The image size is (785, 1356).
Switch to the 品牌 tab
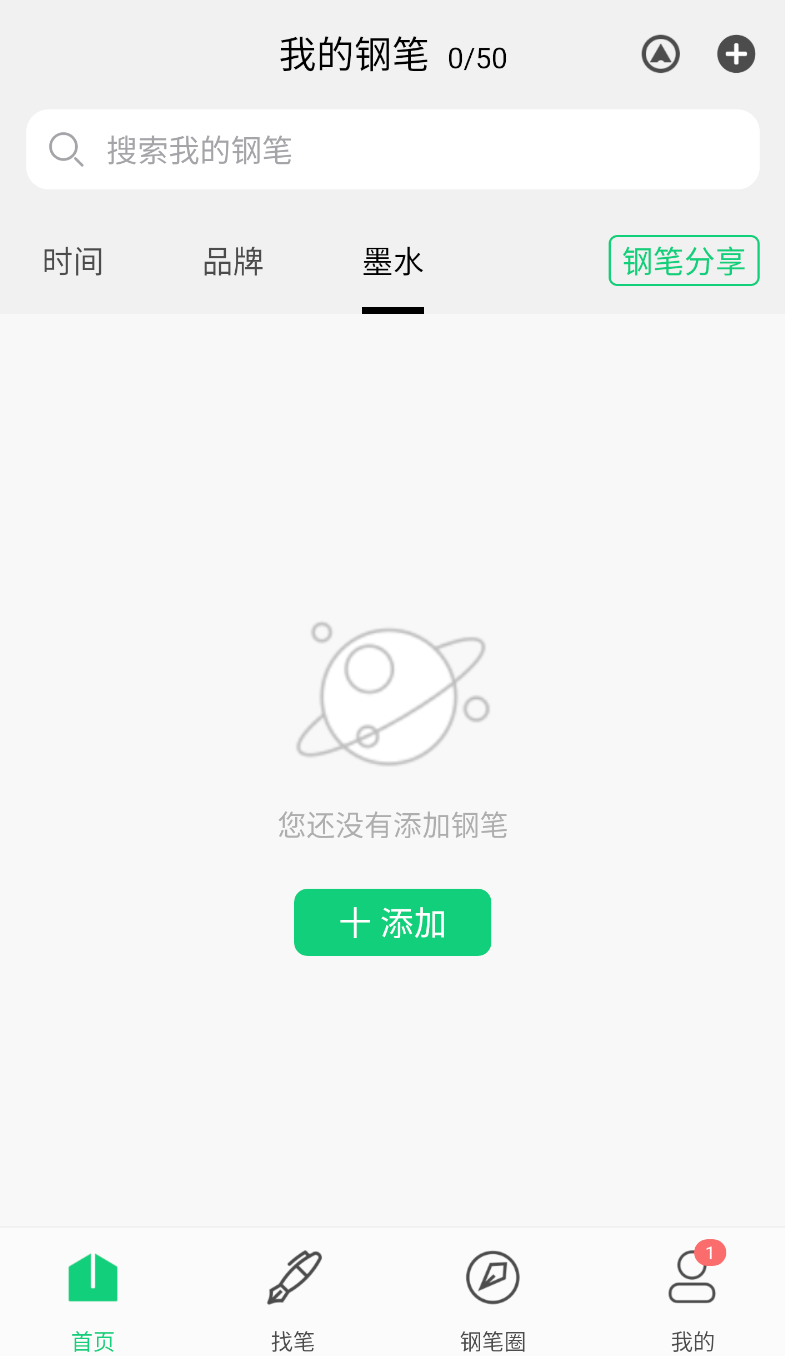coord(233,261)
